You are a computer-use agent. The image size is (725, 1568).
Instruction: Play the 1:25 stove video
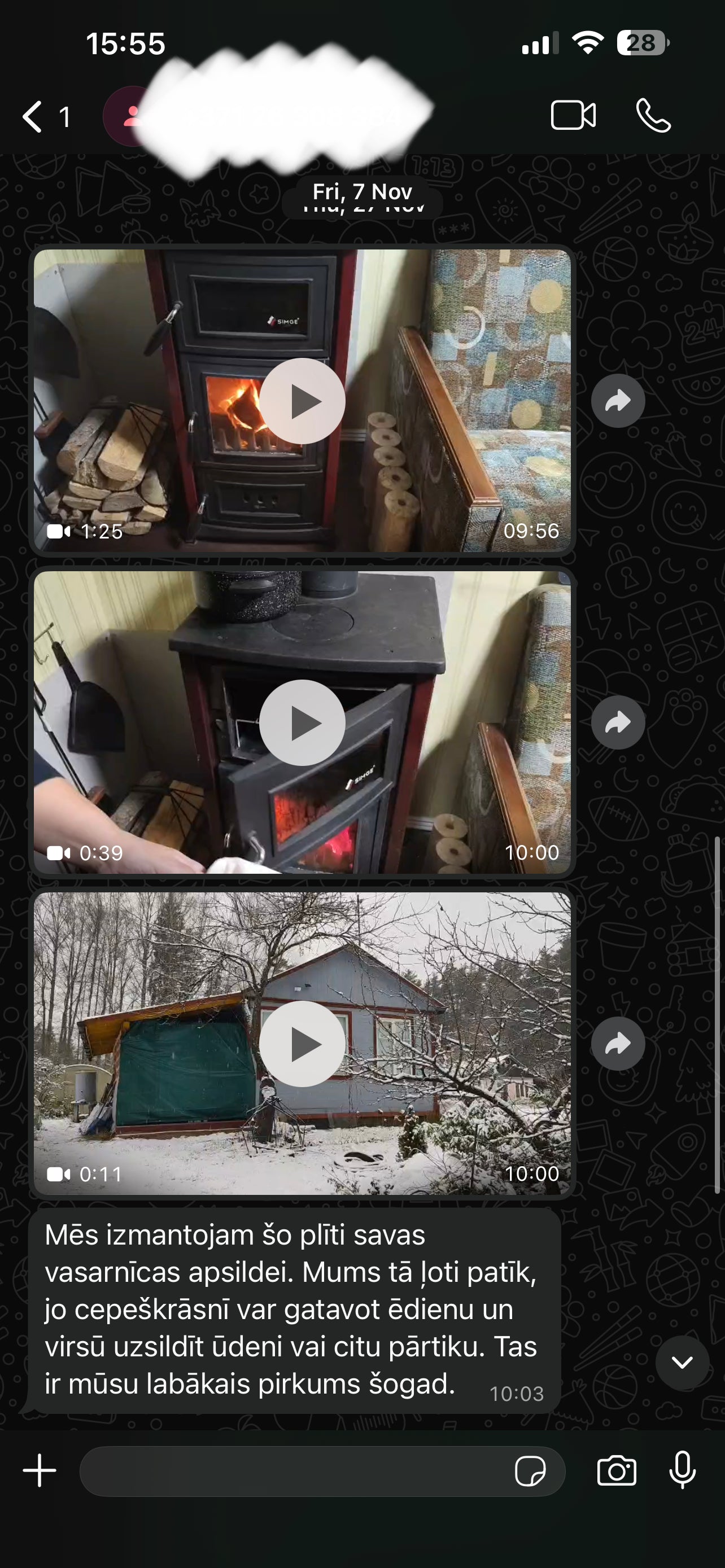pos(303,401)
